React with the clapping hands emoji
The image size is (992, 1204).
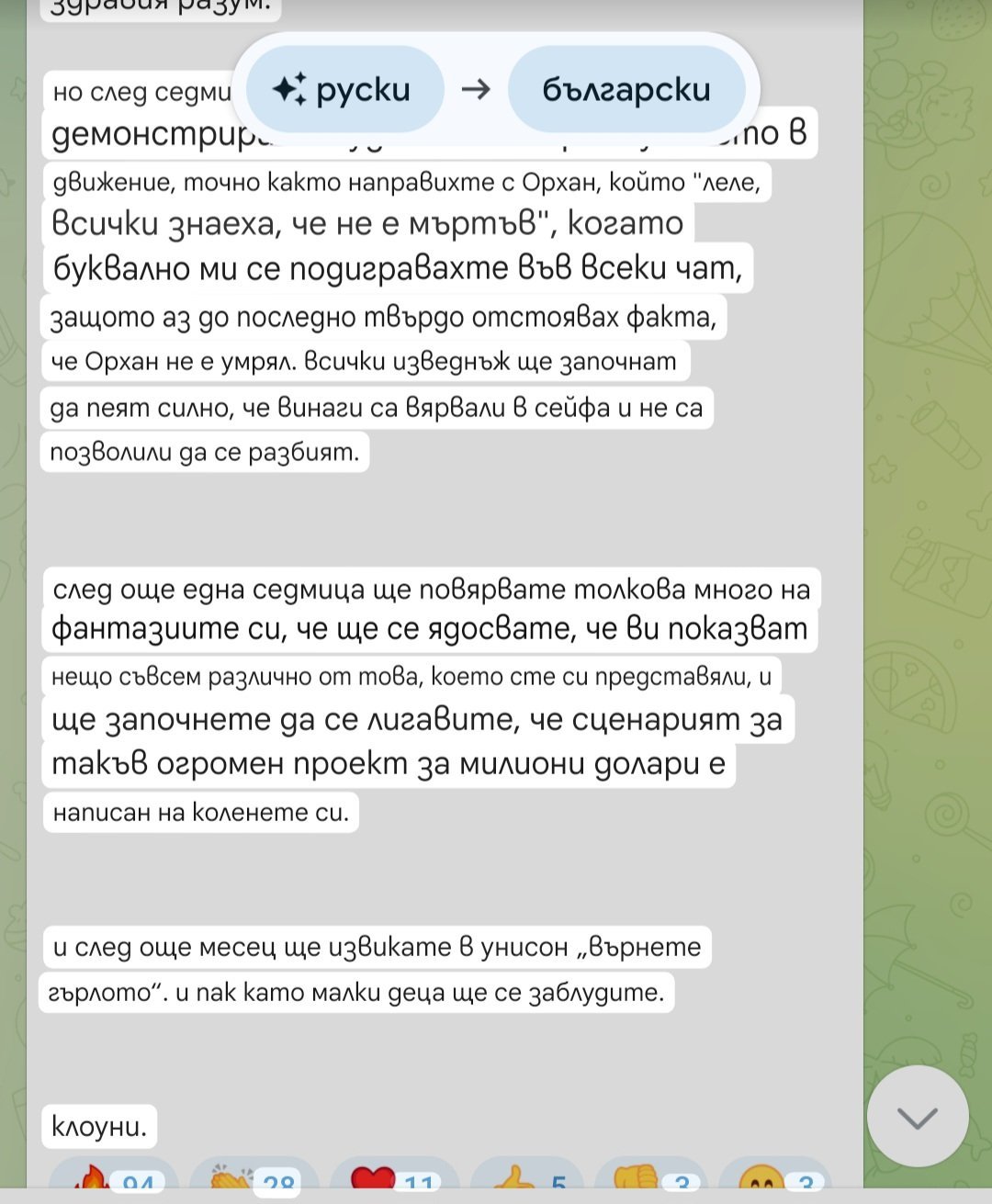coord(254,1179)
